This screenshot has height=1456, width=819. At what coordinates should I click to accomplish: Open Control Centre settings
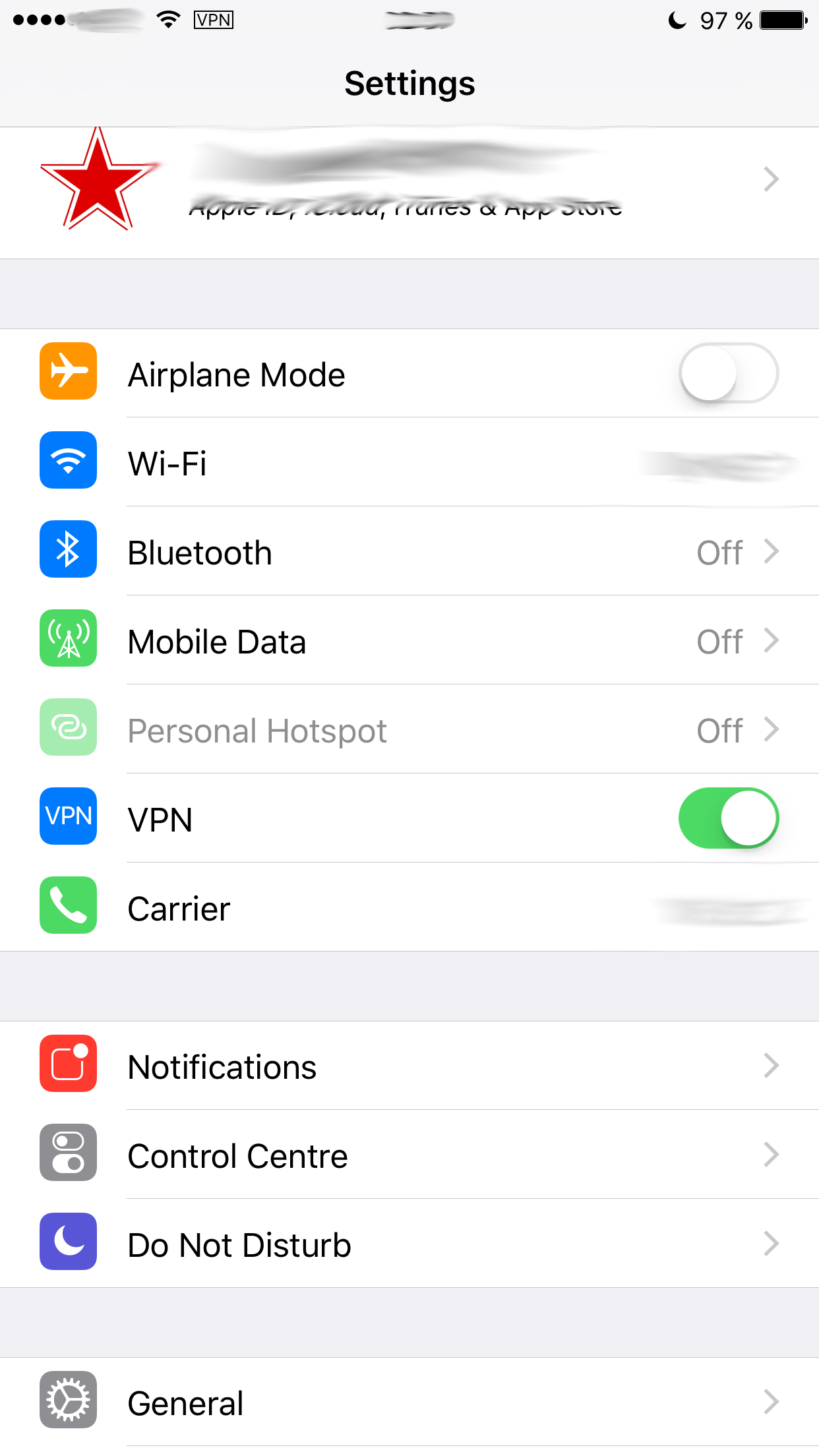[x=409, y=1155]
